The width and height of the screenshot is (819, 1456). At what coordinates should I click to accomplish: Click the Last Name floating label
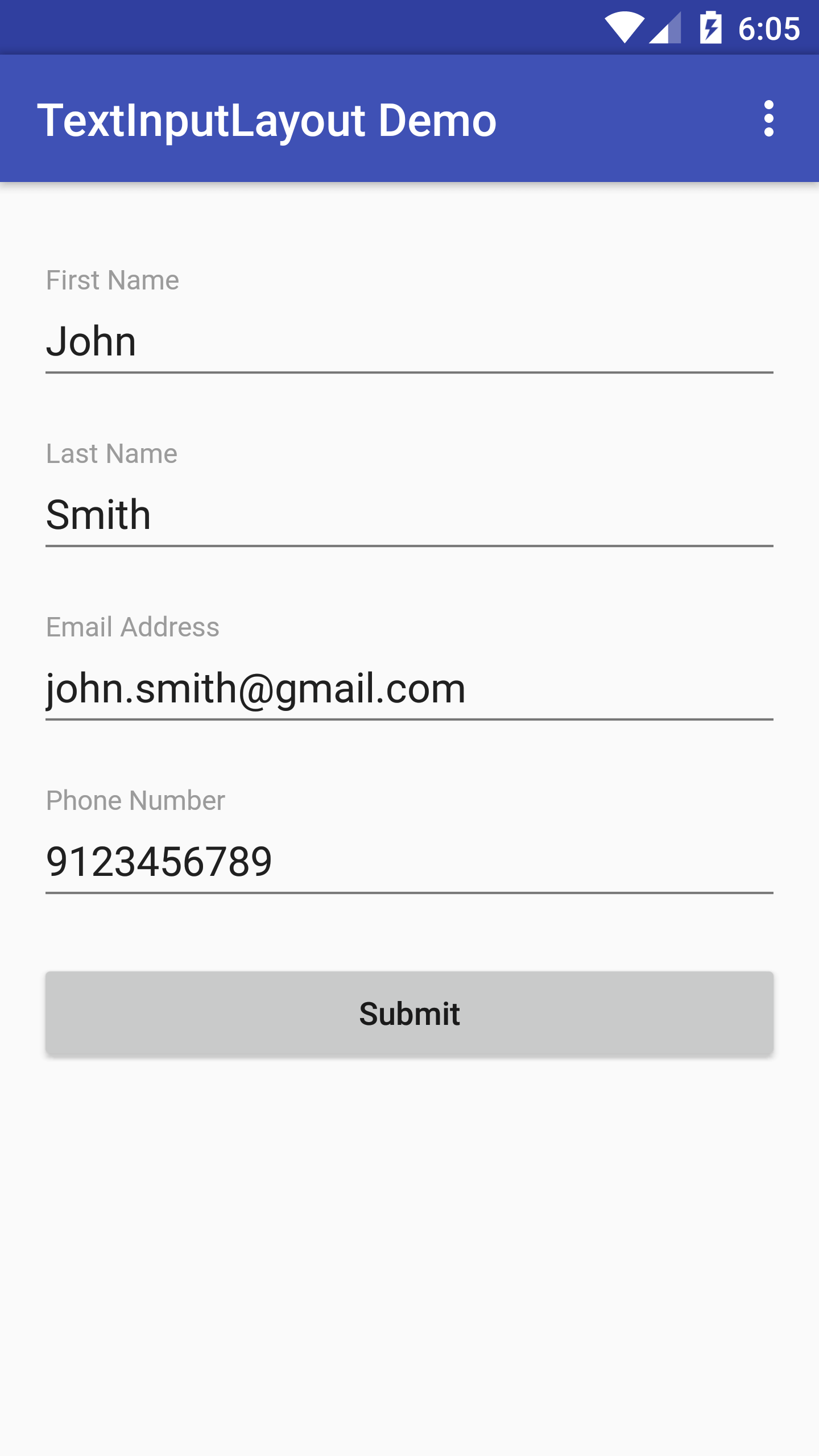pos(112,453)
